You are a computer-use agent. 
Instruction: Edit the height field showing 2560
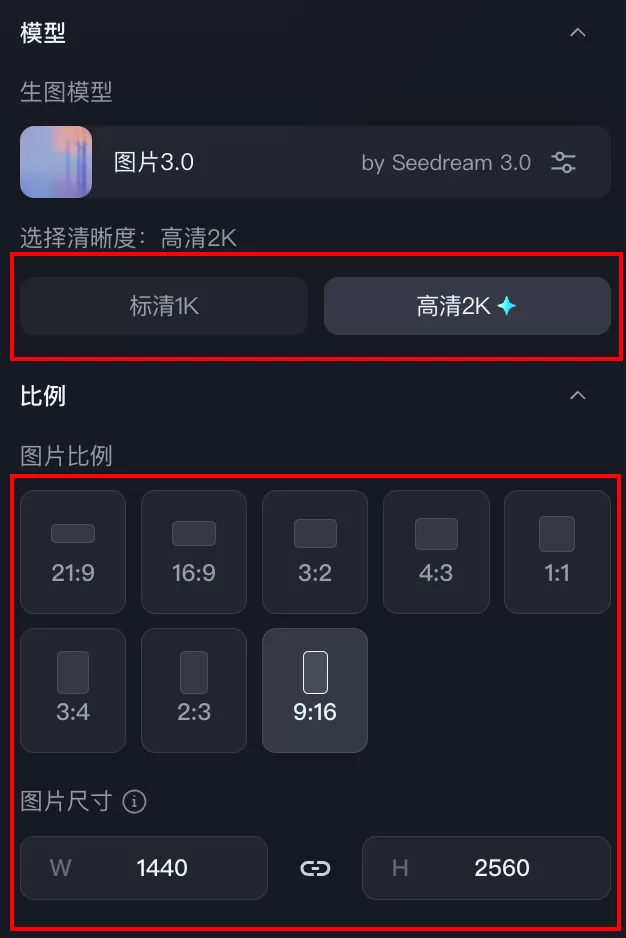pos(486,867)
